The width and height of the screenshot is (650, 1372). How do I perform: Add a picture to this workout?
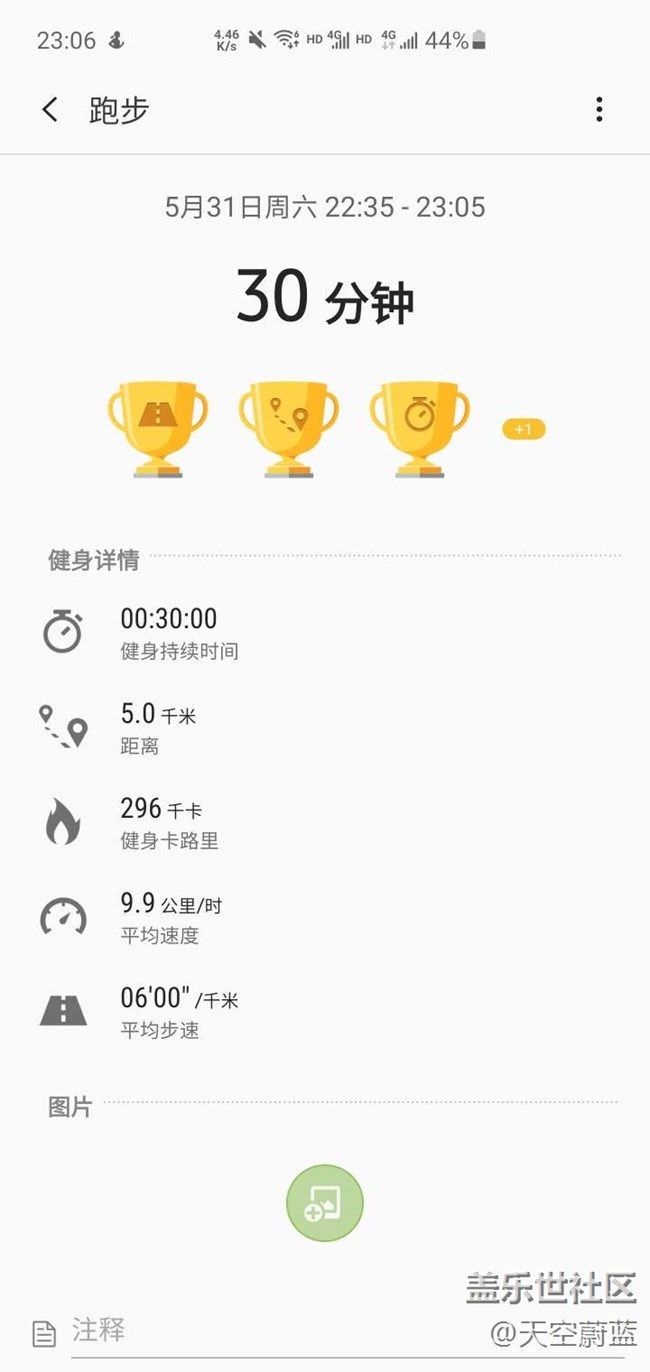click(325, 1203)
